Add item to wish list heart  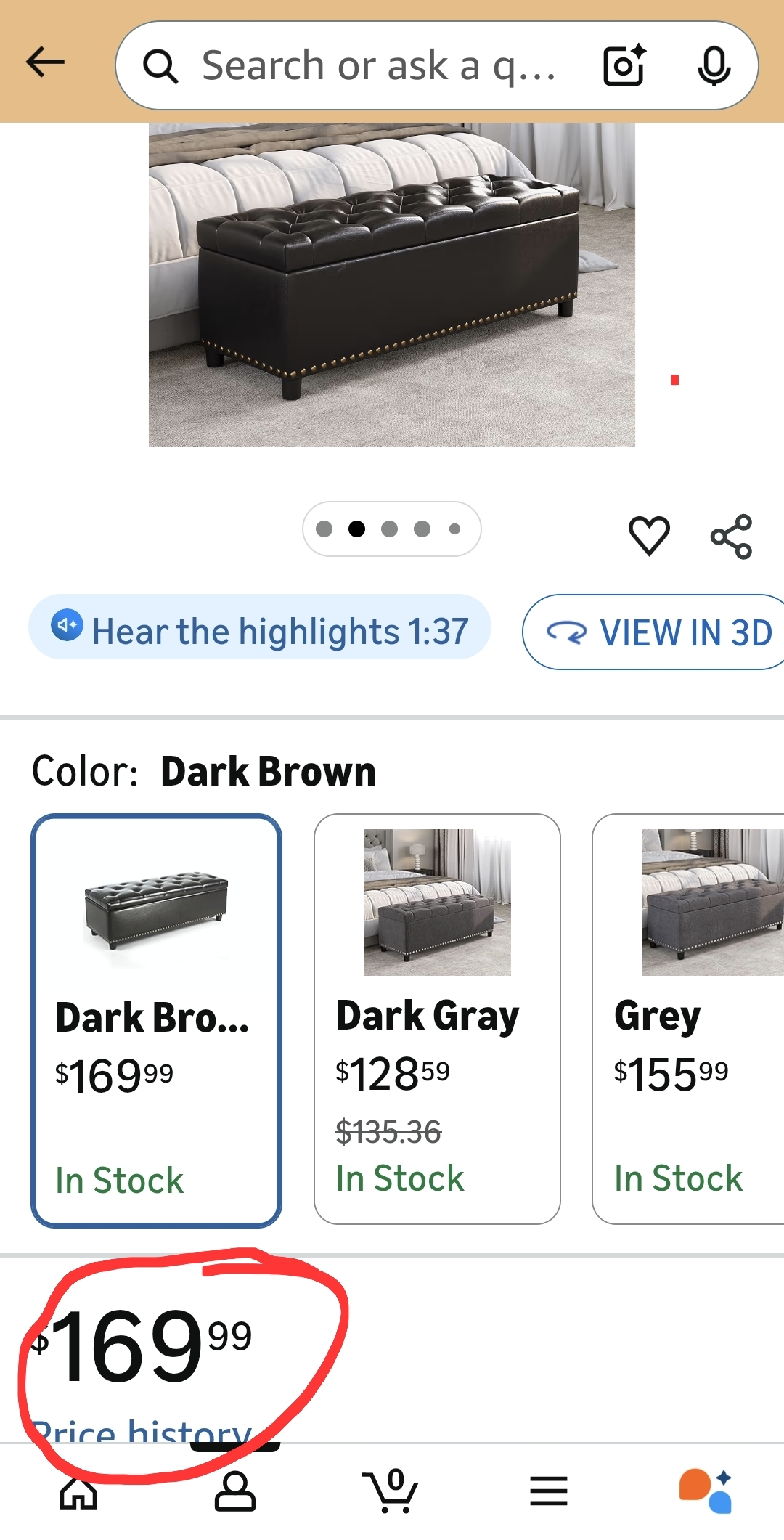[648, 536]
